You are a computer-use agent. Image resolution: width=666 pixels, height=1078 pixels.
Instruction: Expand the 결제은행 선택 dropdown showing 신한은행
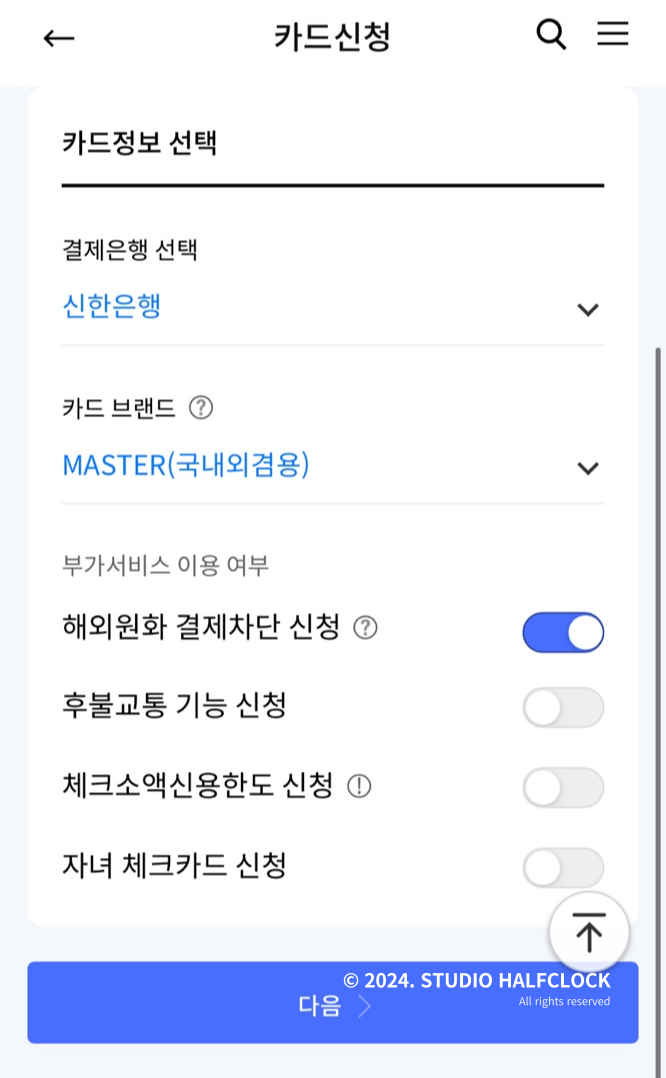pyautogui.click(x=333, y=307)
